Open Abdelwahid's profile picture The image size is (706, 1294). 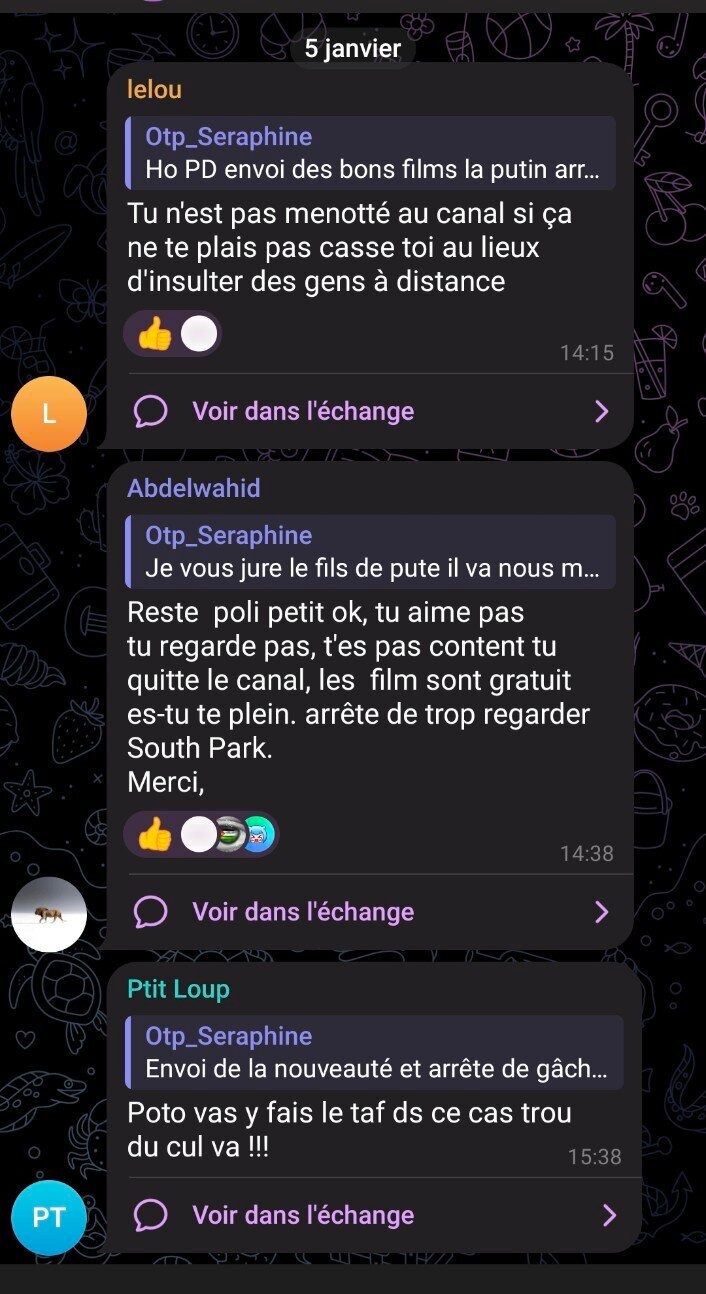coord(49,915)
